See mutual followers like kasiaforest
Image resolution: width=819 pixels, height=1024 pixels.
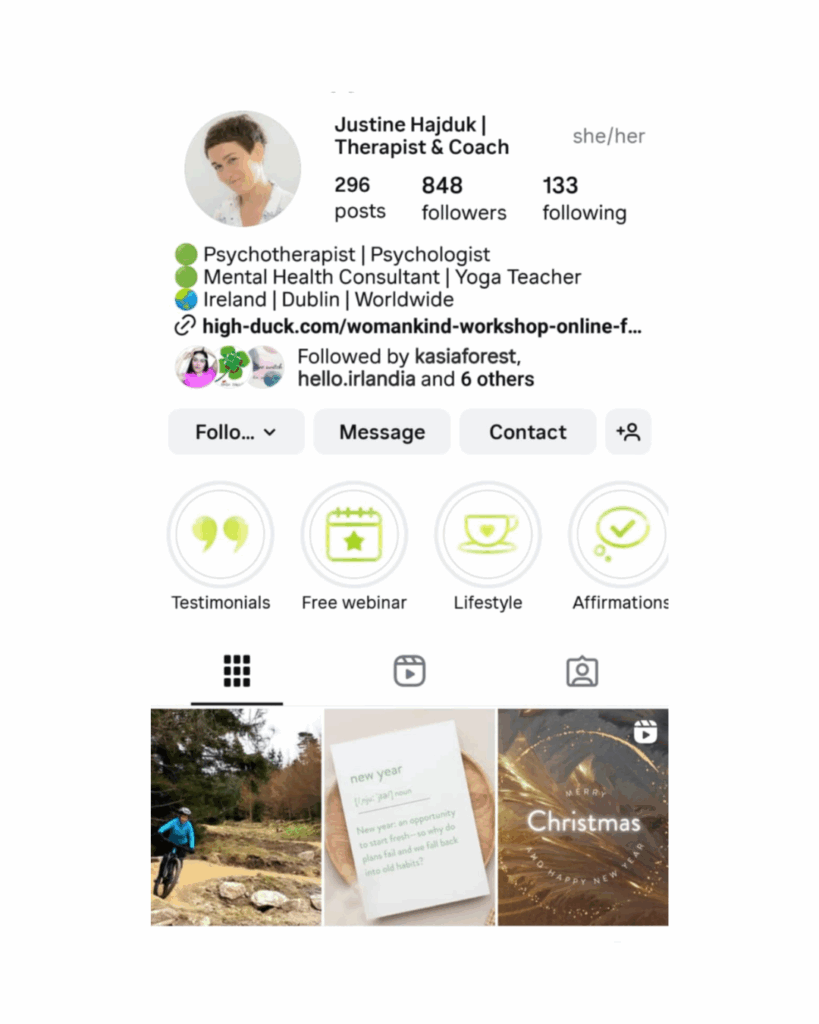pos(414,368)
